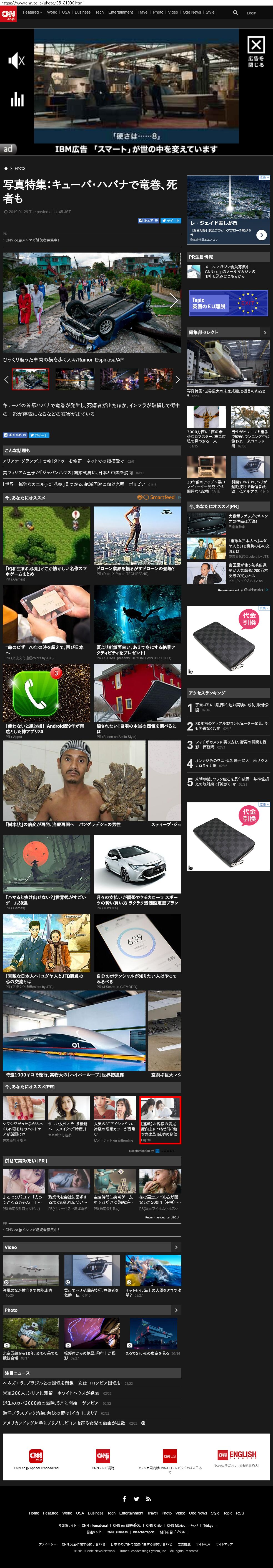Open the Photo breadcrumb link

click(20, 168)
